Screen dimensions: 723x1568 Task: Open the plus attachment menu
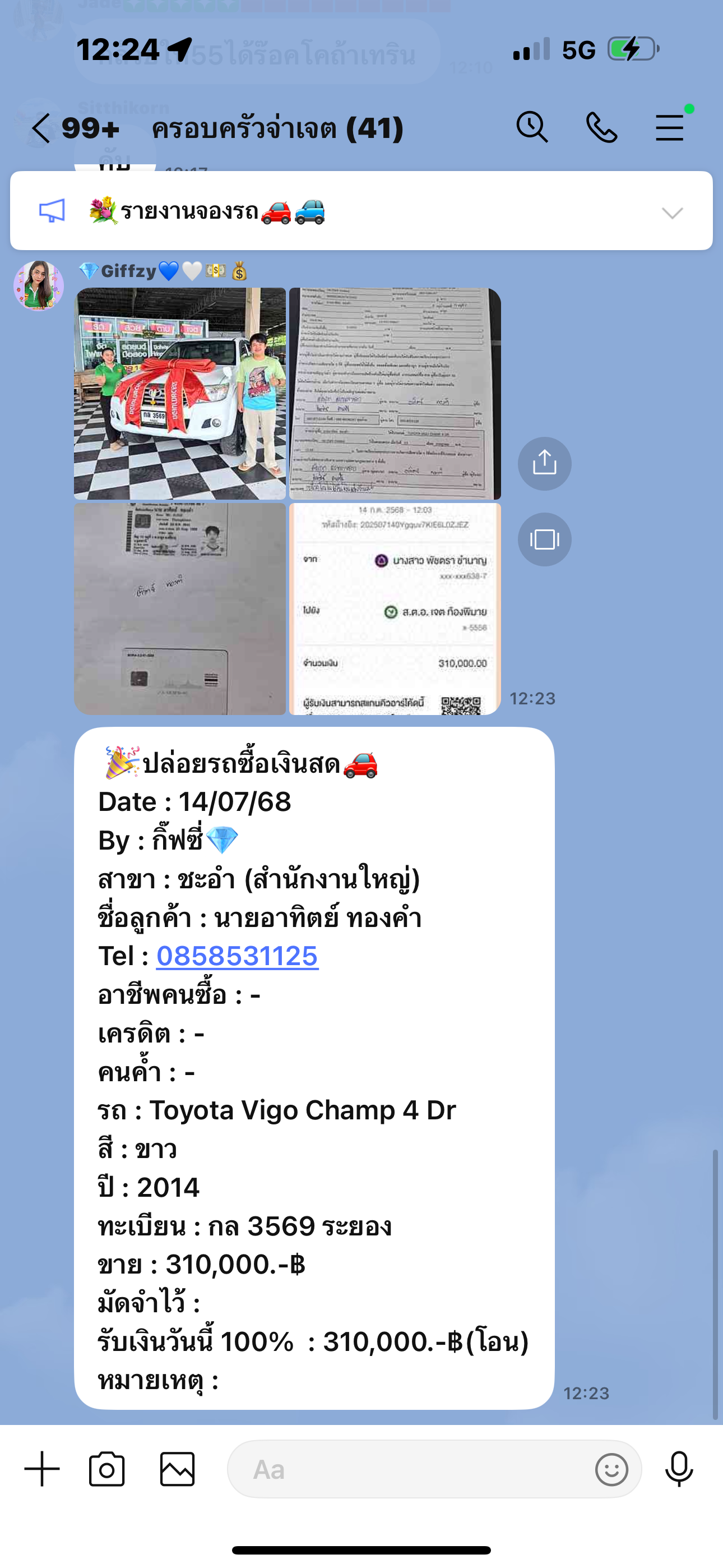42,1469
